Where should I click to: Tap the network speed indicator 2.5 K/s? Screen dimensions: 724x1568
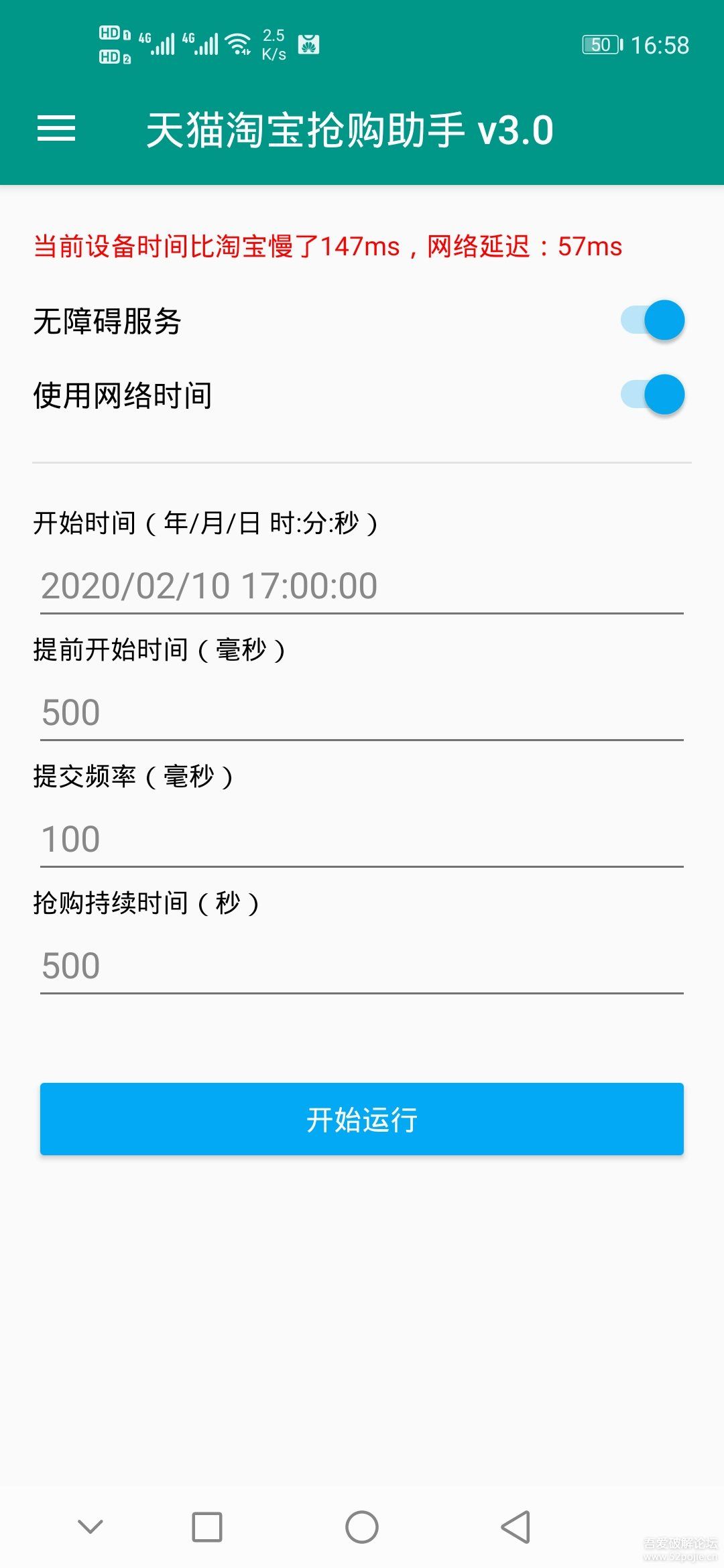click(273, 45)
